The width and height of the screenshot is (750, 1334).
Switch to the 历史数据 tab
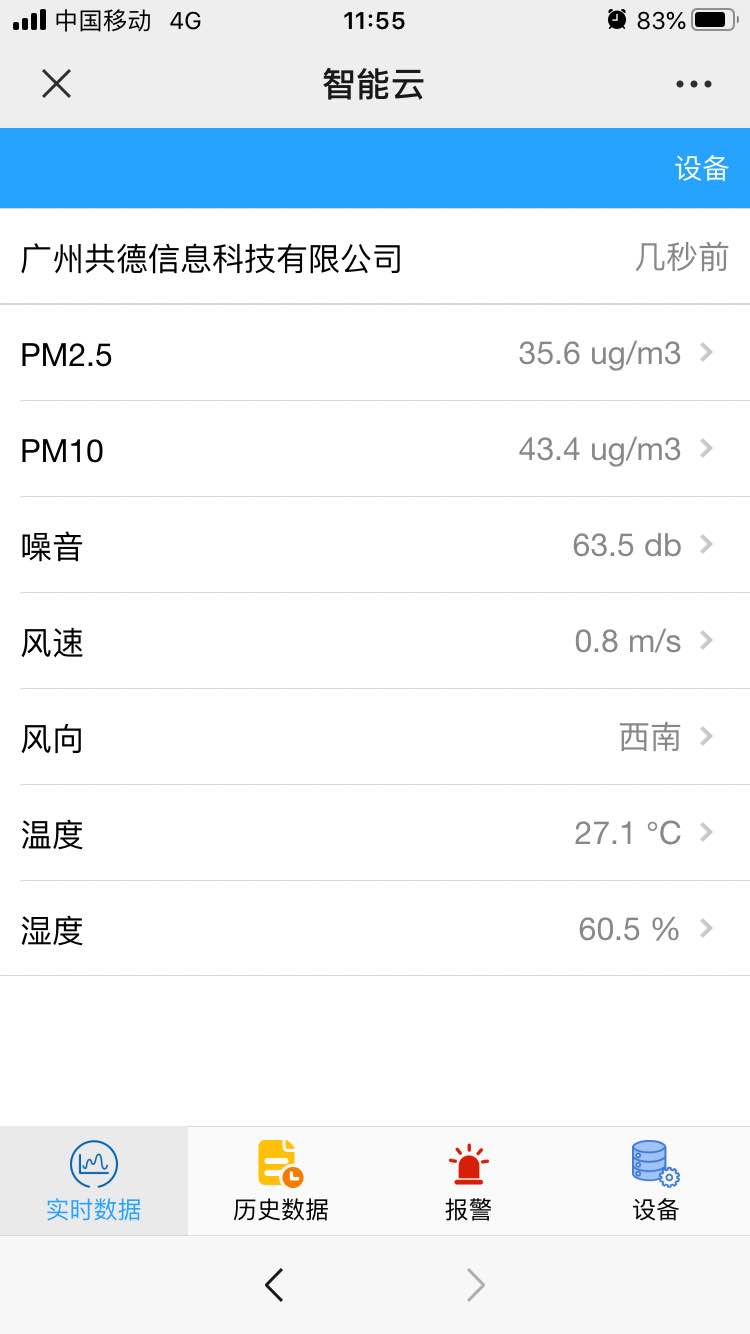281,1181
